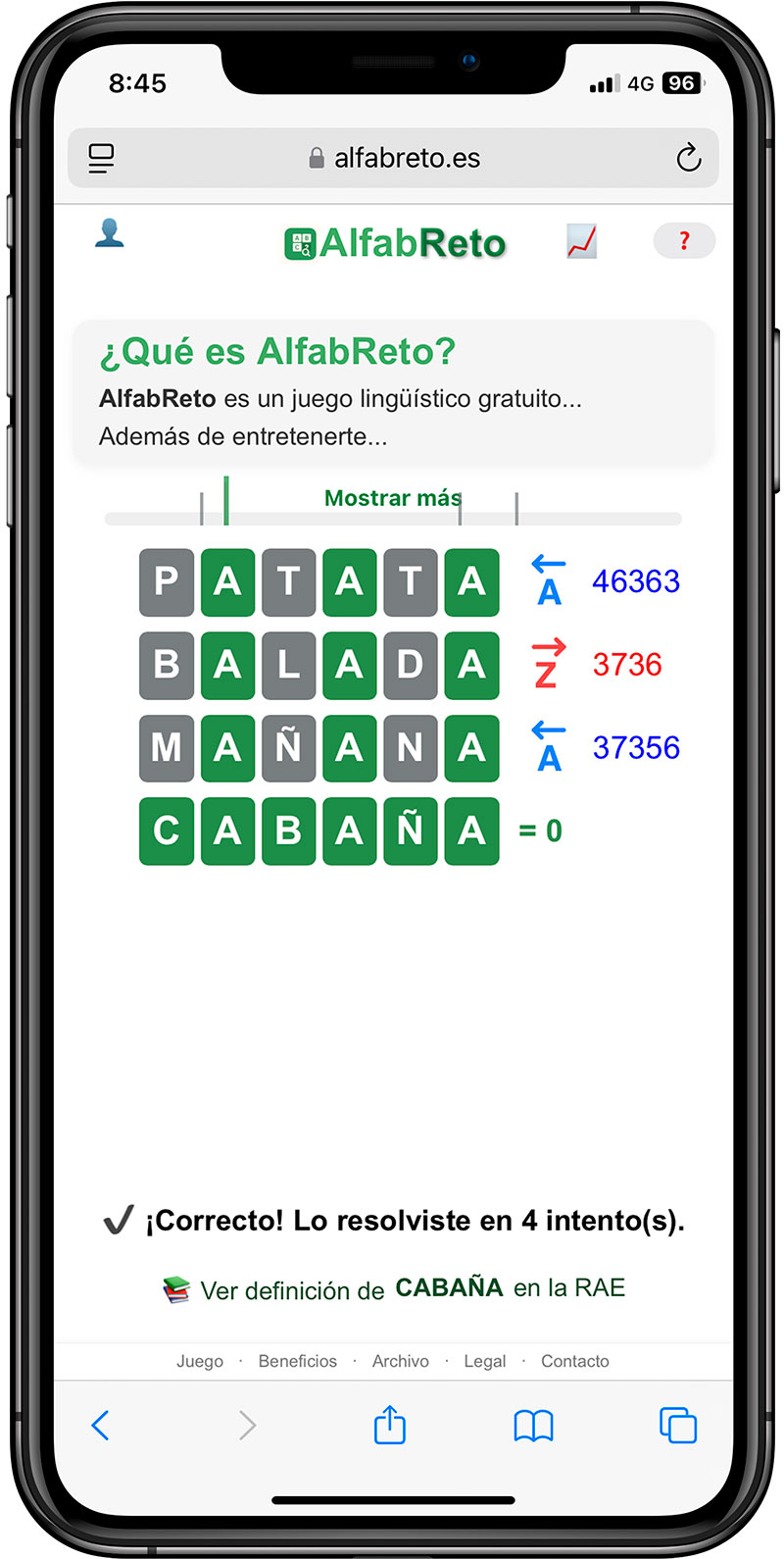Go back to the previous page in Safari
Viewport: 784px width, 1559px height.
(x=101, y=1425)
